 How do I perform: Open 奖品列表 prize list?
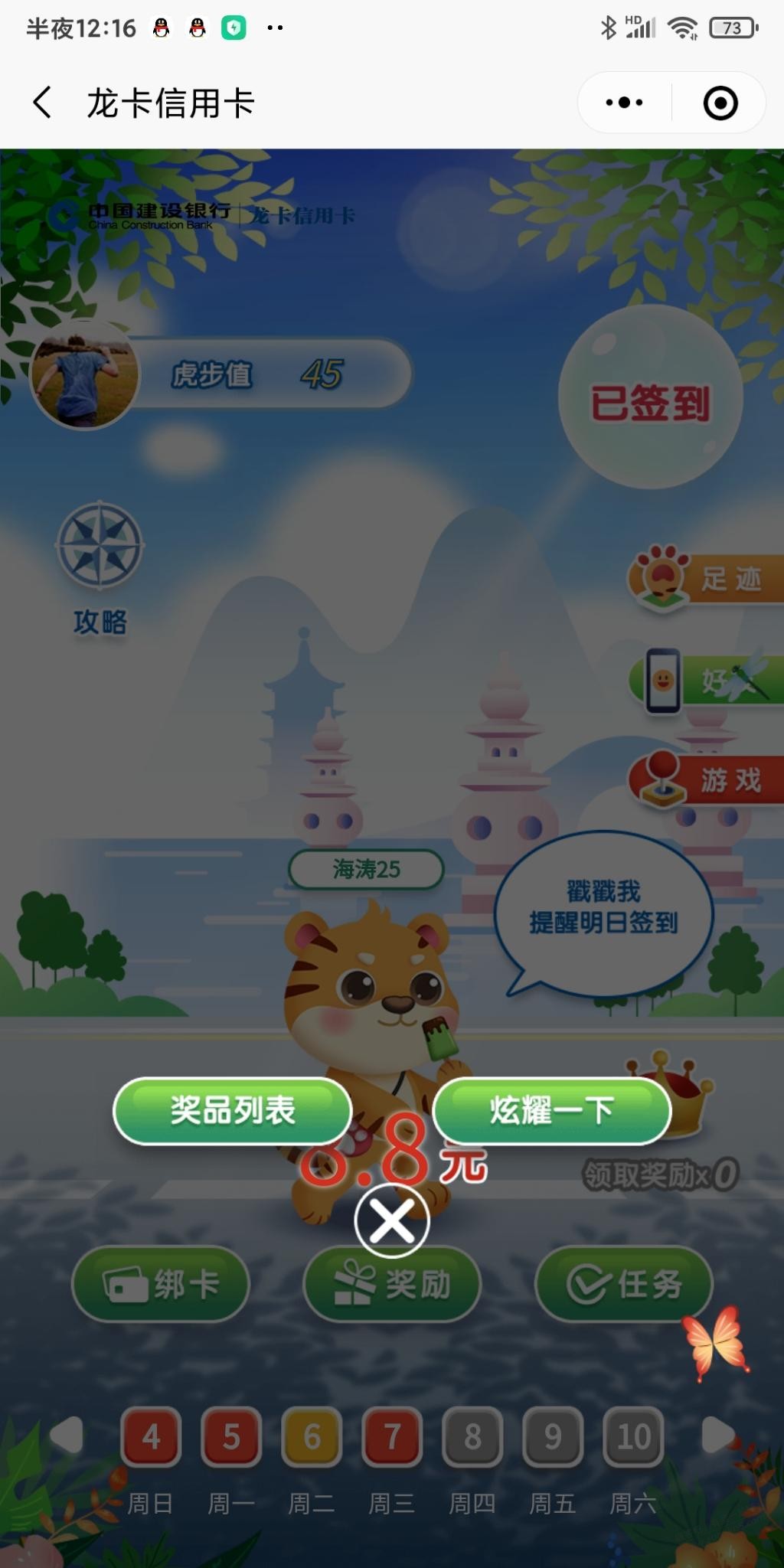tap(232, 1110)
